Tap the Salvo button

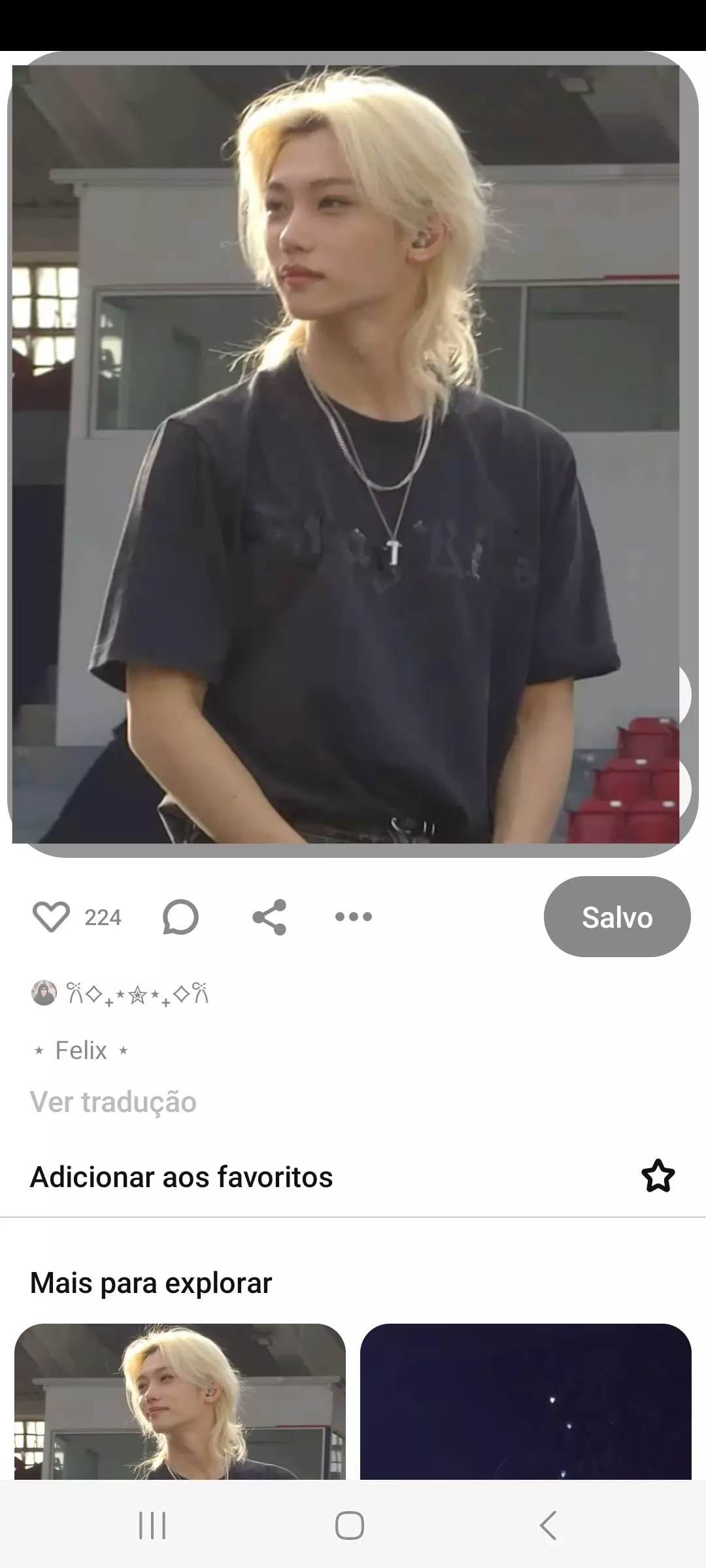pos(616,917)
